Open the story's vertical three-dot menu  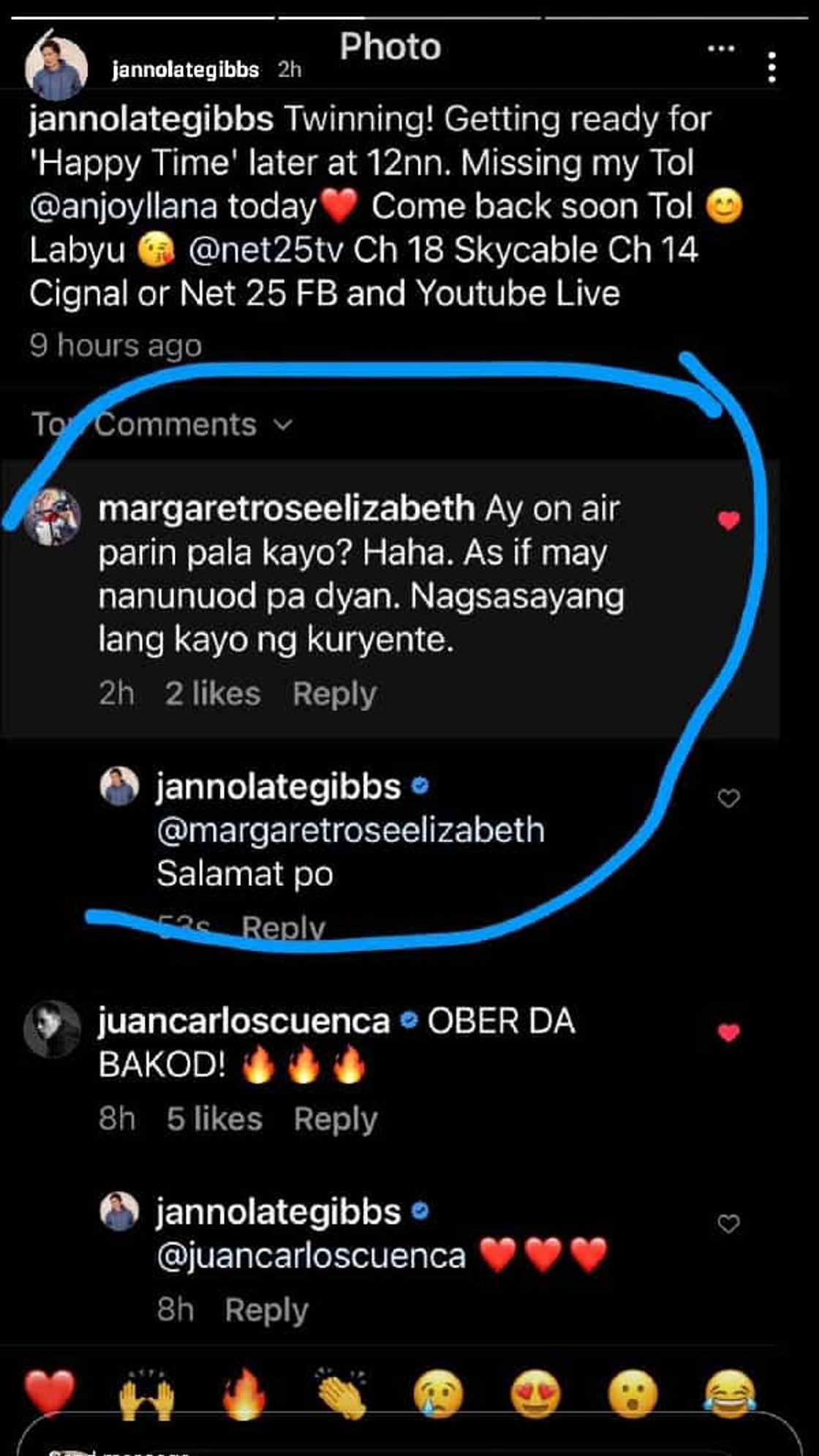point(771,67)
